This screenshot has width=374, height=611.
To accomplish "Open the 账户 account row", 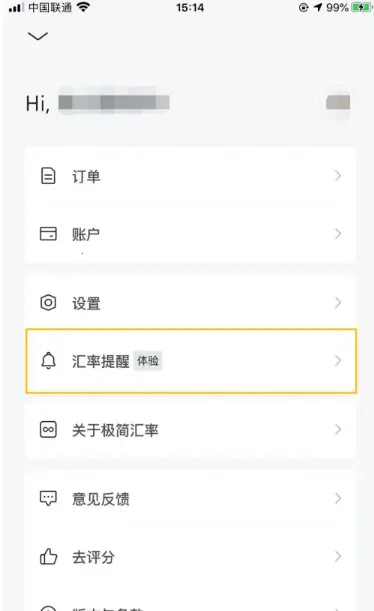I will [191, 234].
